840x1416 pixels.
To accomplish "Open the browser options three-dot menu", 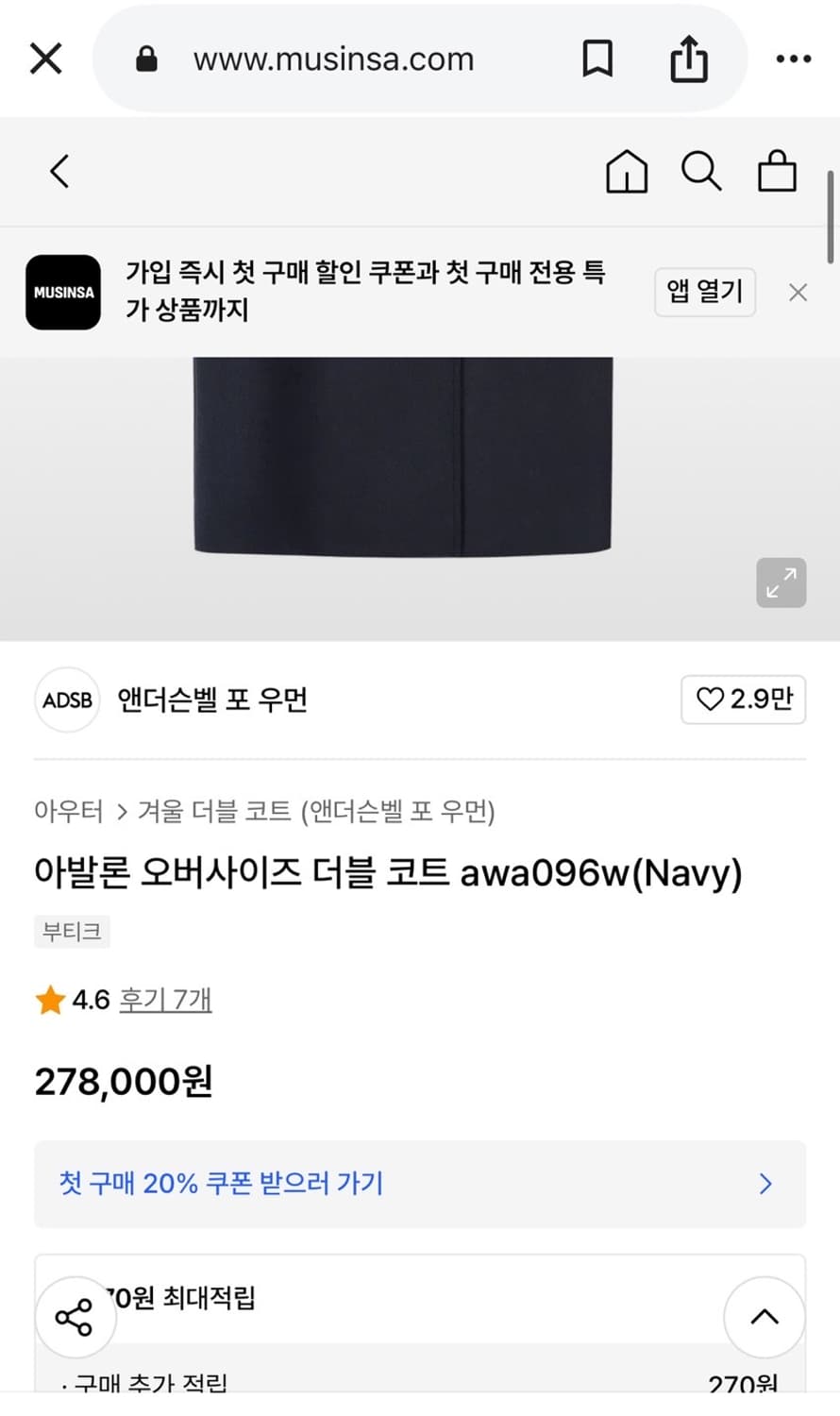I will click(793, 59).
